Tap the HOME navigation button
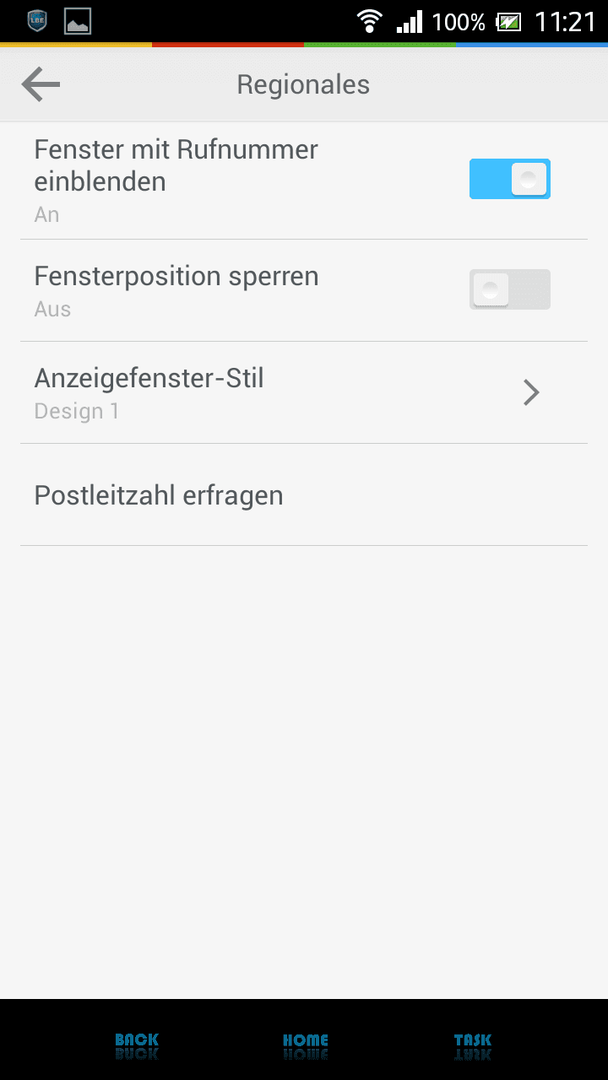The height and width of the screenshot is (1080, 608). (305, 1041)
